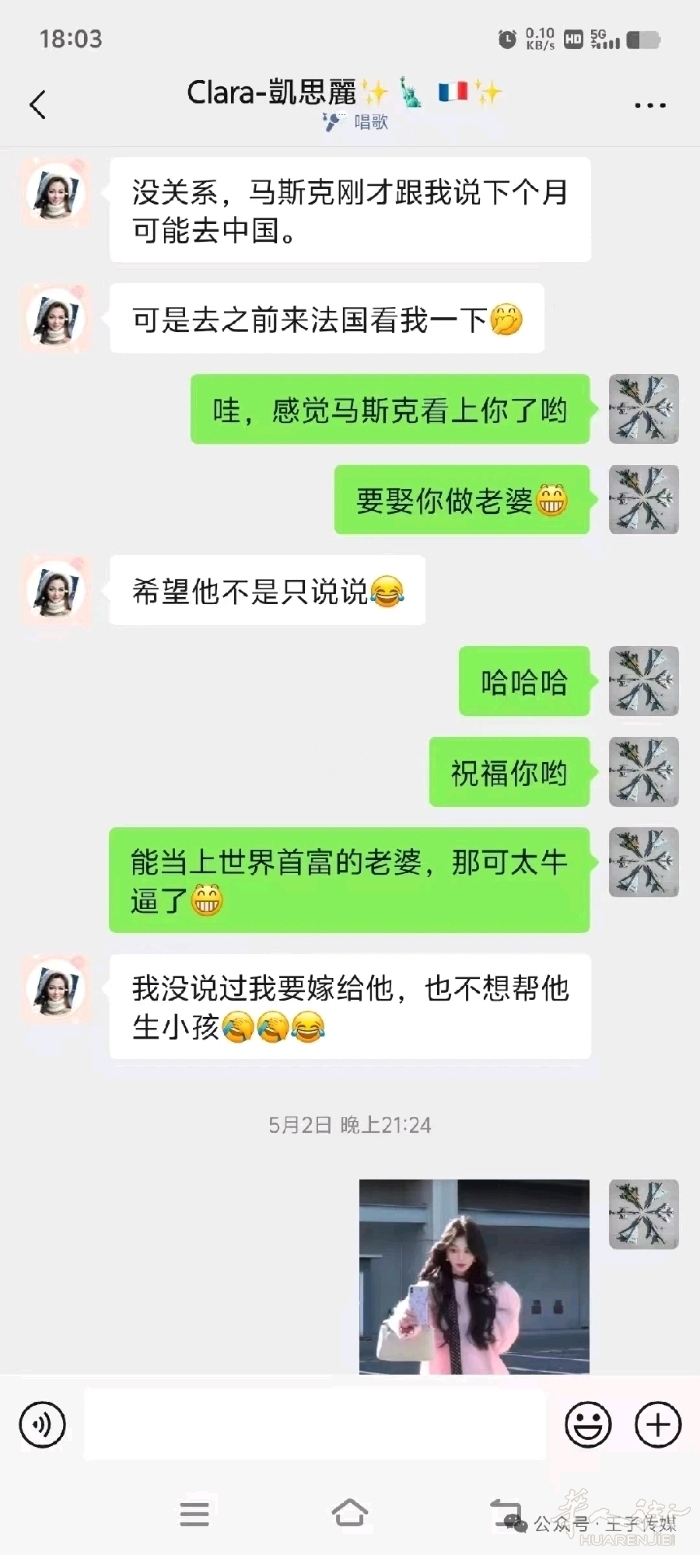This screenshot has width=700, height=1555.
Task: Tap the system home button
Action: pyautogui.click(x=349, y=1512)
